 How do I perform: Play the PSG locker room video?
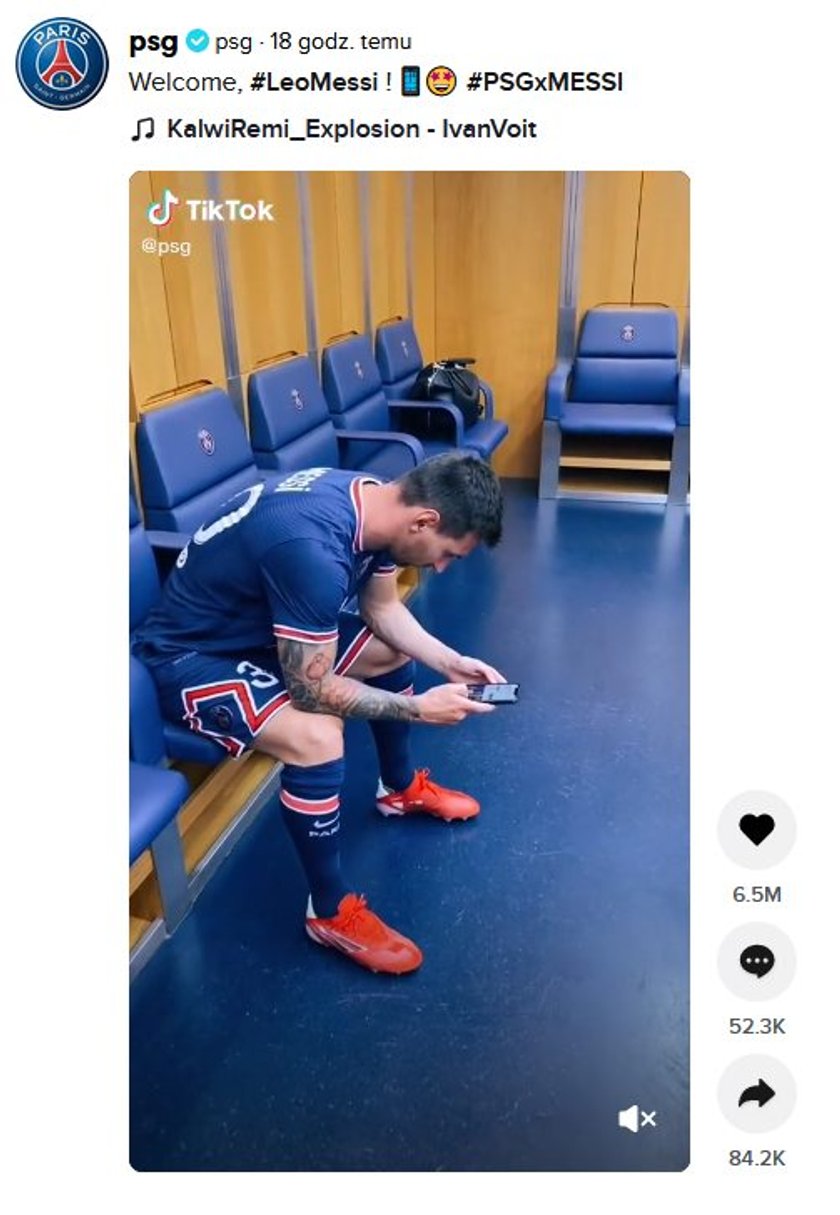pos(409,670)
